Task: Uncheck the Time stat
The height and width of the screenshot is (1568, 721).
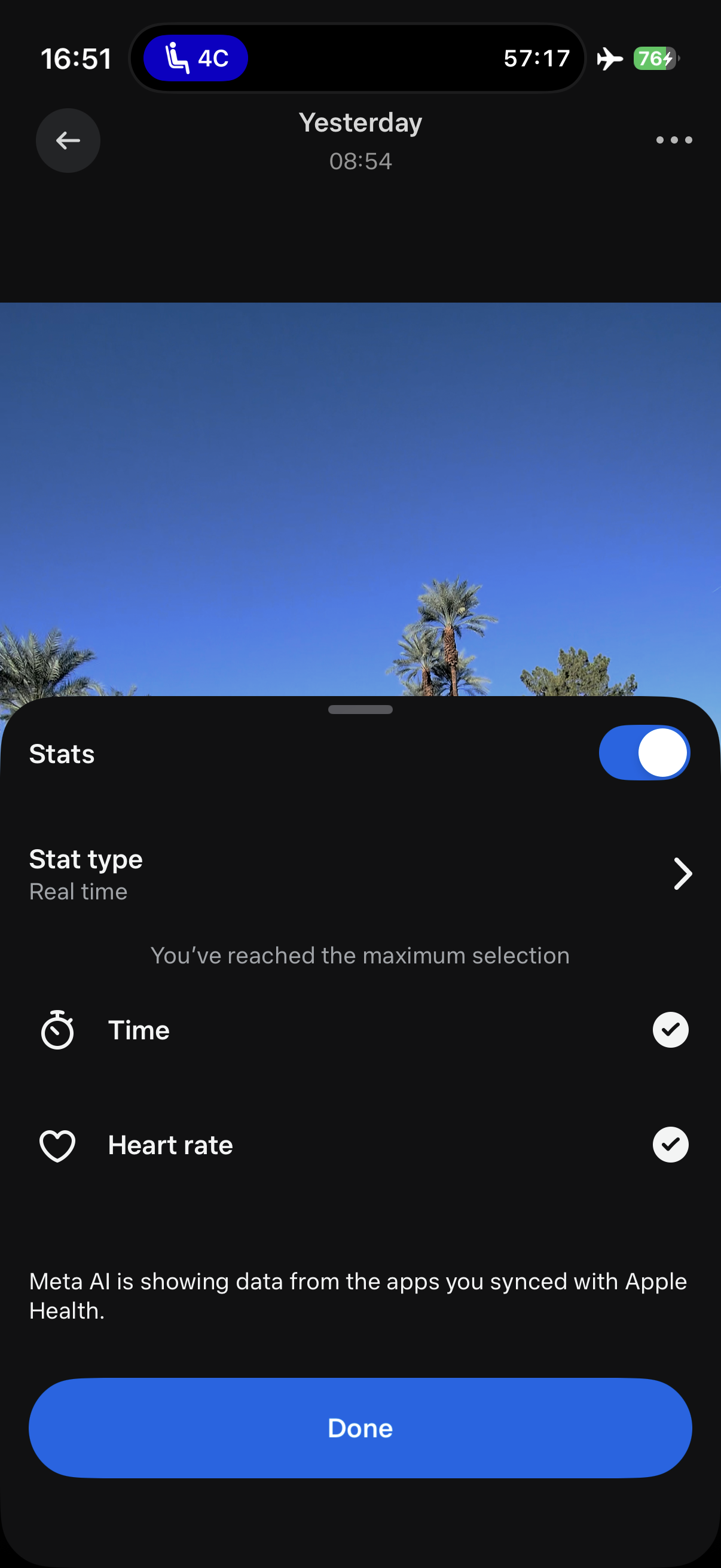Action: [x=670, y=1030]
